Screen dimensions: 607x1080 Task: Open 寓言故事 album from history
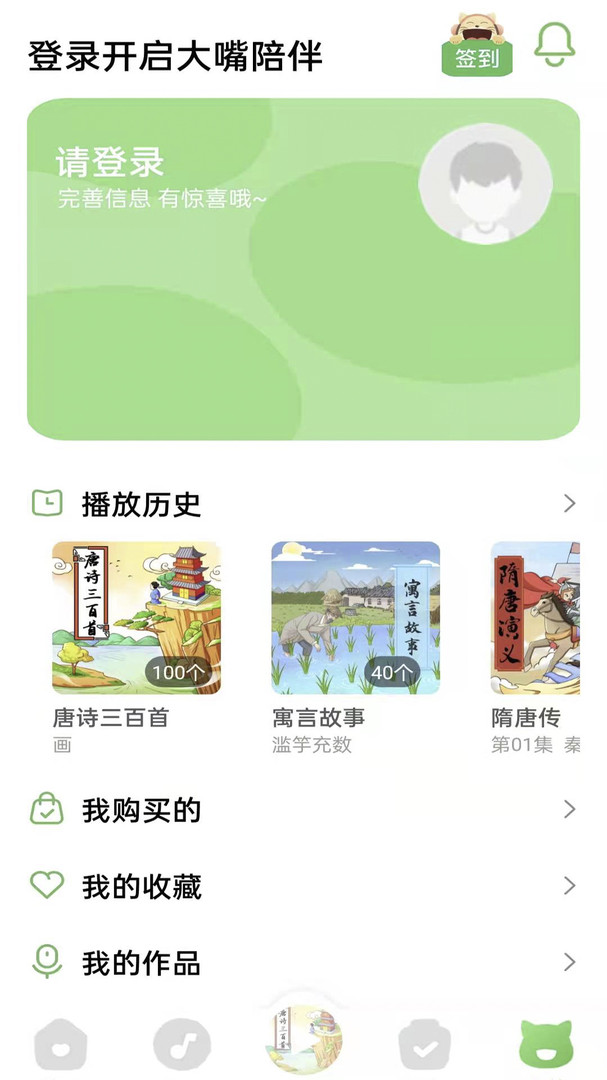355,618
